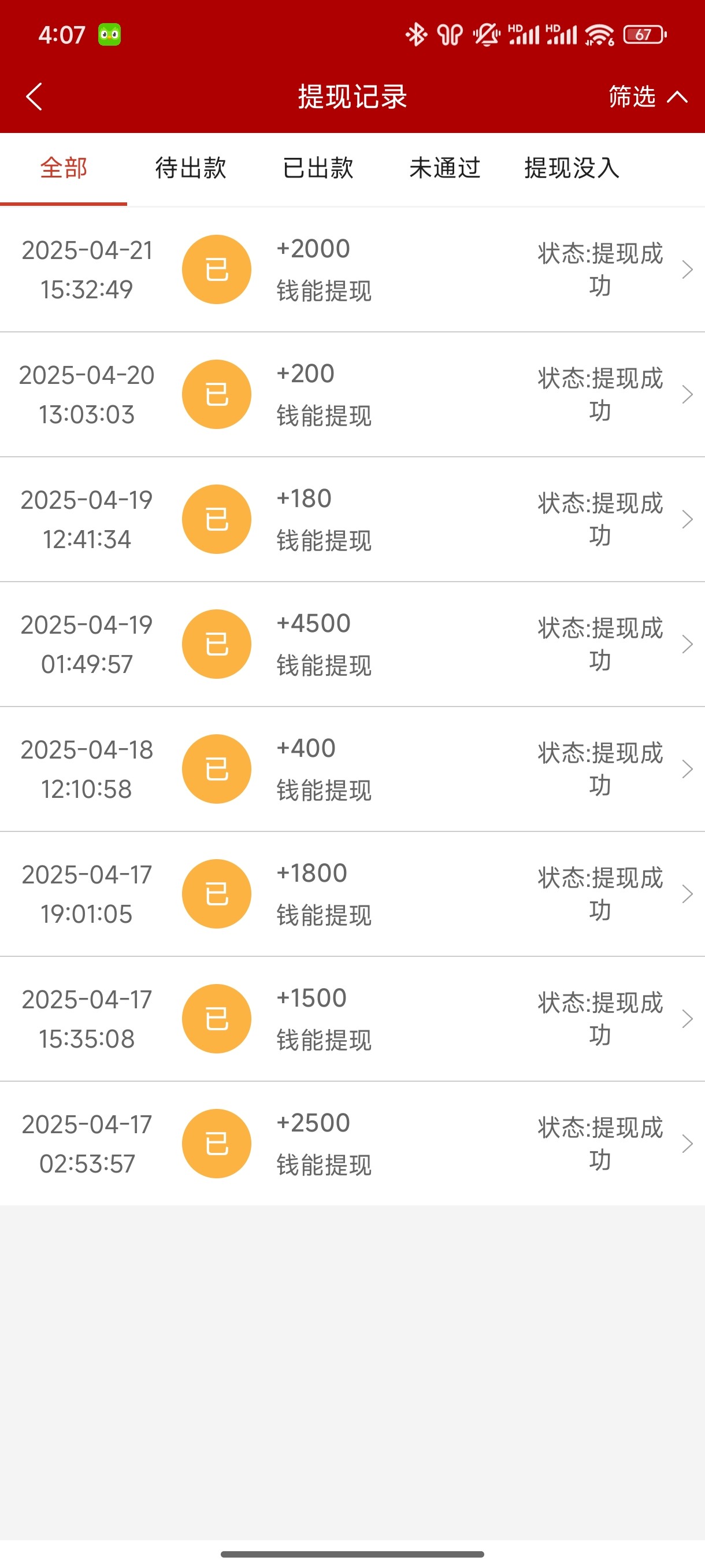Image resolution: width=705 pixels, height=1568 pixels.
Task: Select the 已出款 tab
Action: (x=317, y=168)
